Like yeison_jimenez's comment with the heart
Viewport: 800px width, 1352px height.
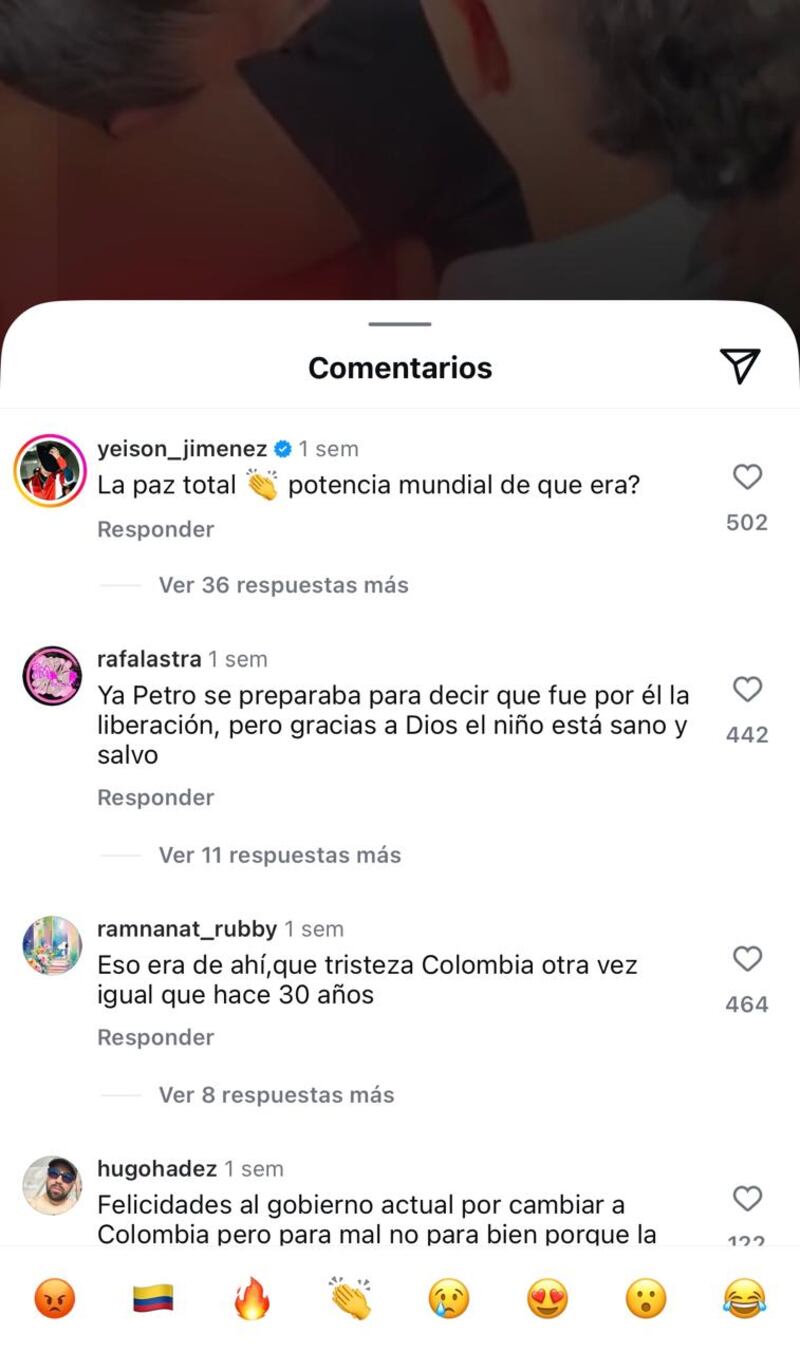point(747,478)
